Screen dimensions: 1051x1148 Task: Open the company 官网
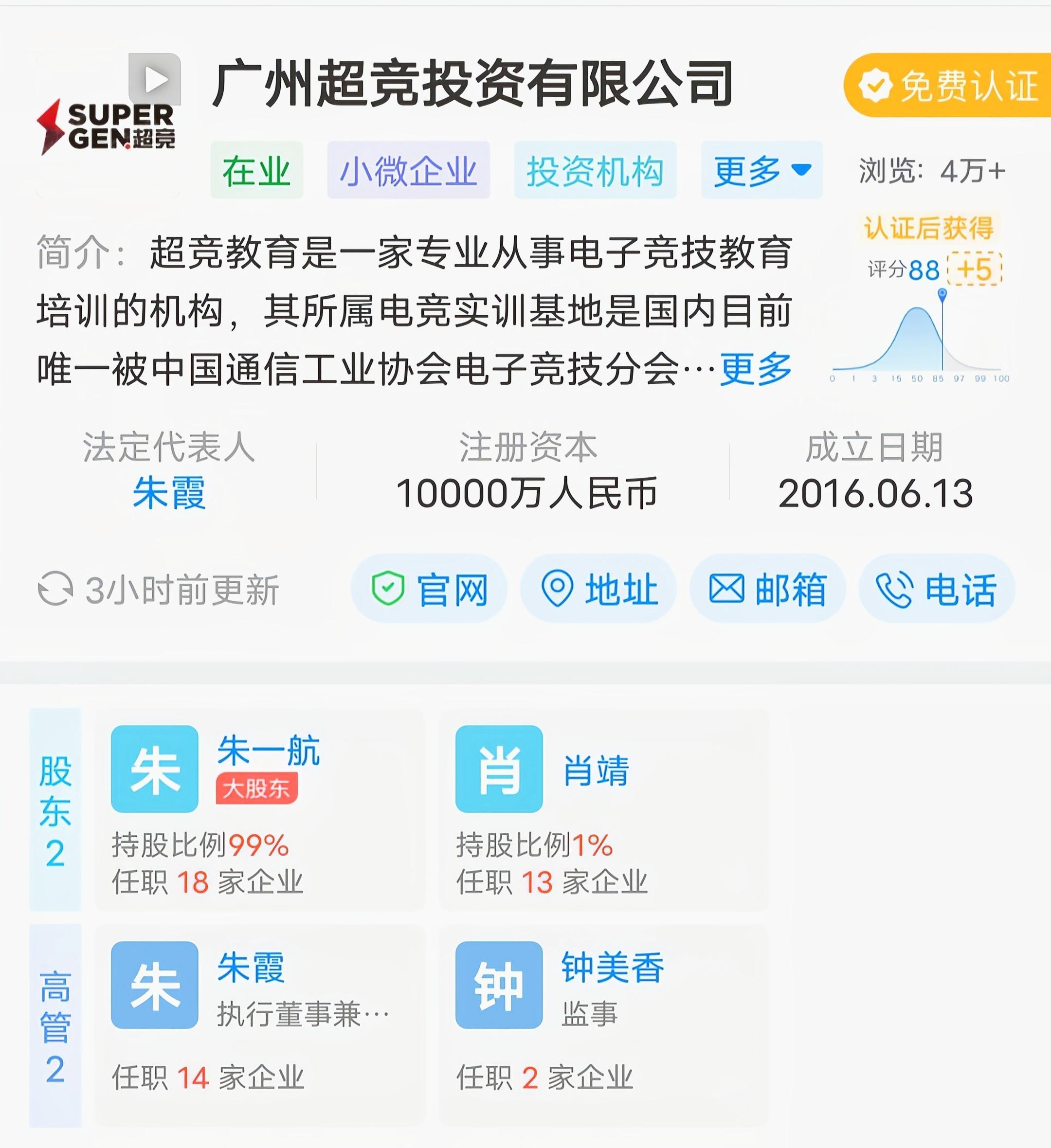[x=429, y=589]
